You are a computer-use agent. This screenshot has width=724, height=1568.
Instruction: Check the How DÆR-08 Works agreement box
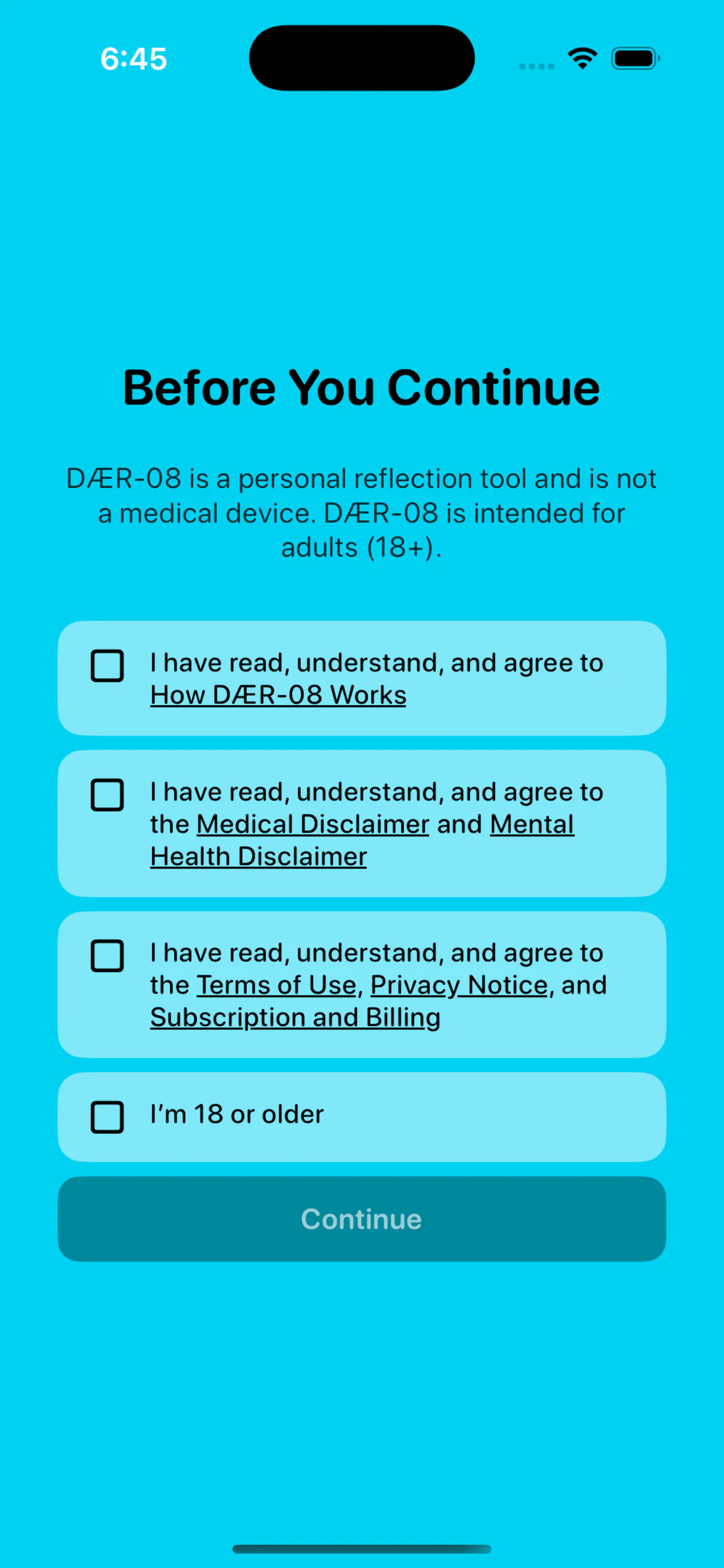(107, 666)
